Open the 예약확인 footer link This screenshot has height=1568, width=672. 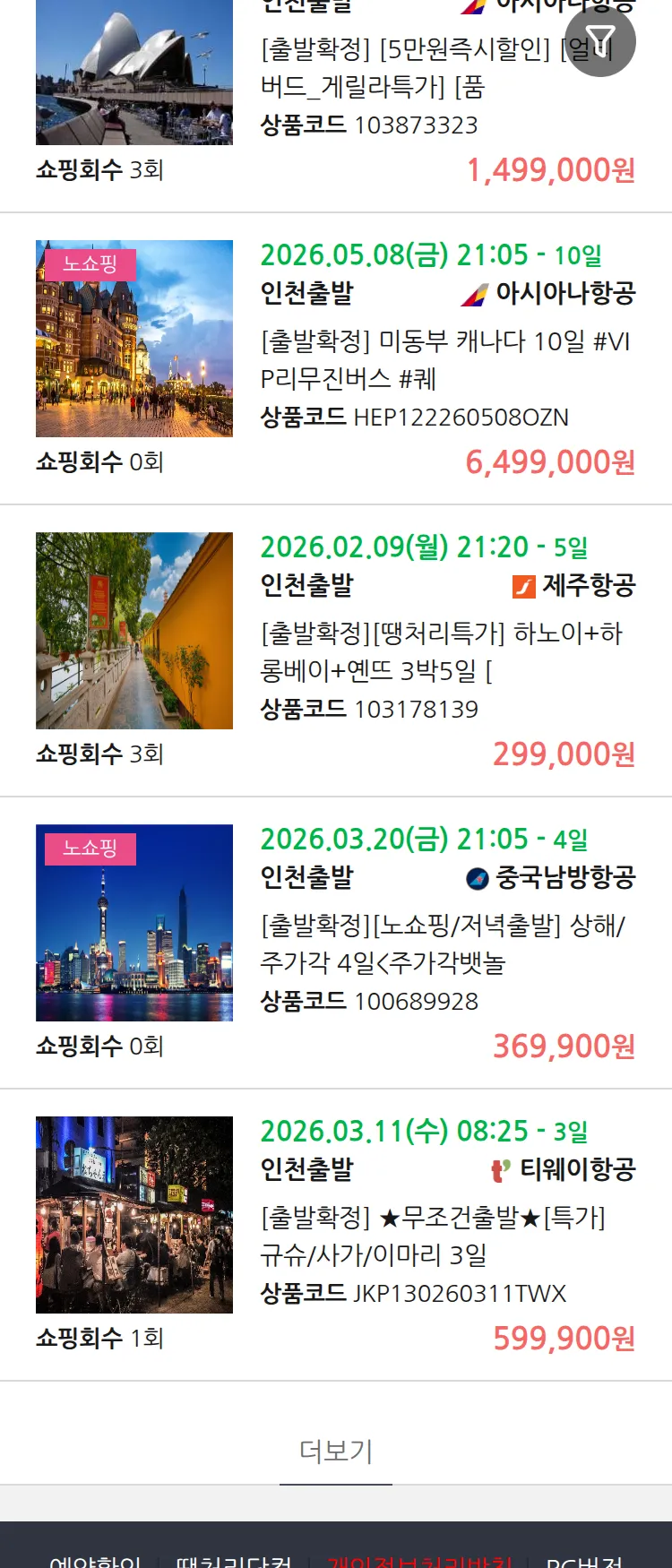click(x=95, y=1559)
